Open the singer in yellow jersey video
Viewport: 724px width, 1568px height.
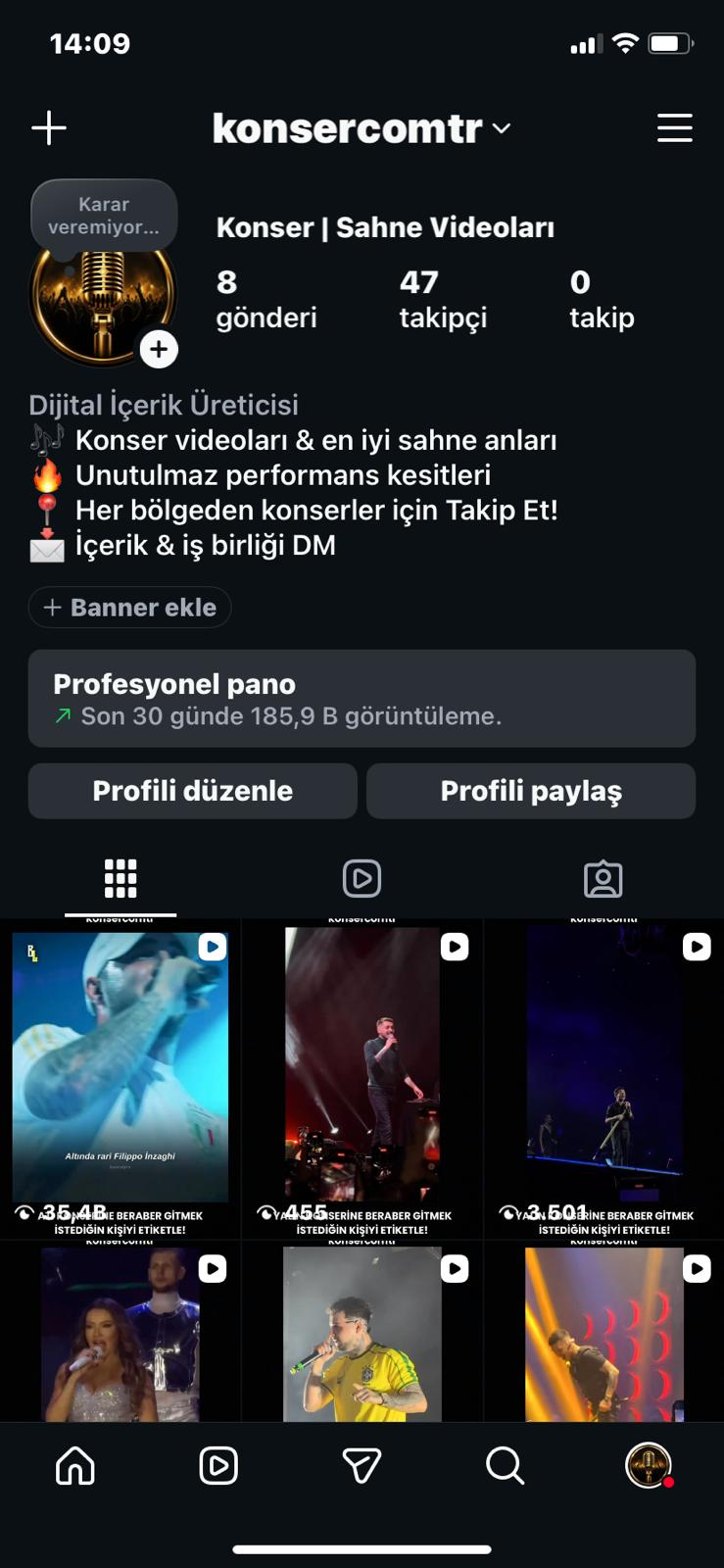(x=362, y=1332)
